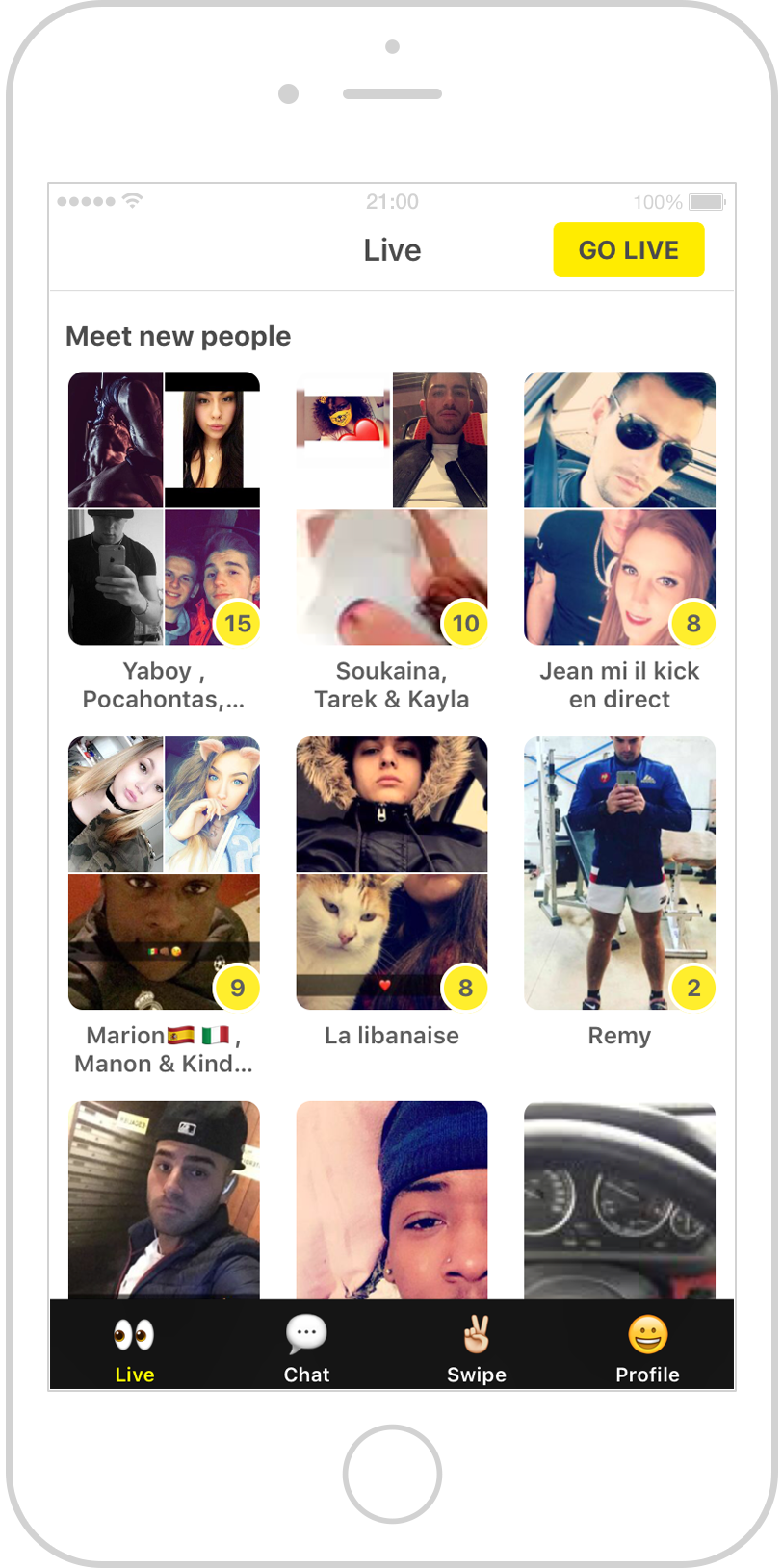The height and width of the screenshot is (1568, 782).
Task: Join Yaboy, Pocahontas live room
Action: (x=164, y=508)
